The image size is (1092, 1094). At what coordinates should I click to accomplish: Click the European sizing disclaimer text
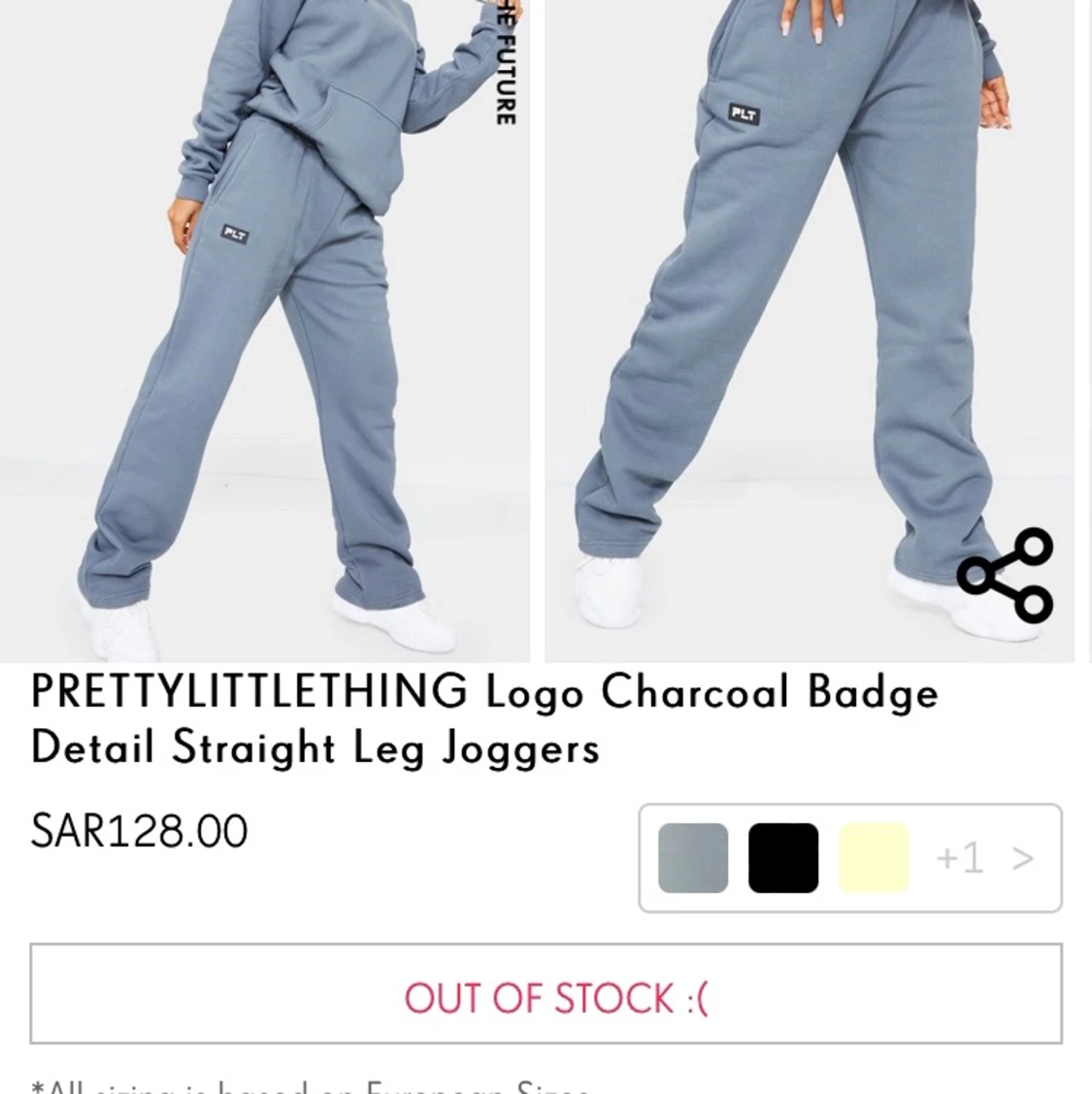291,1084
